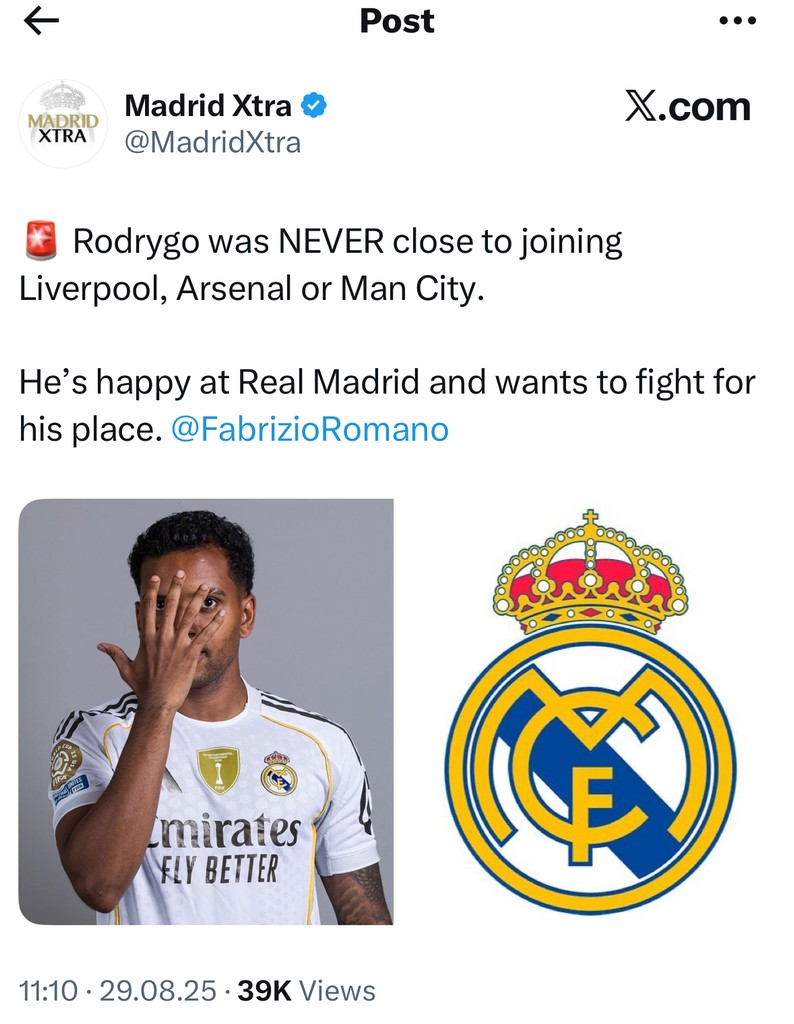Image resolution: width=794 pixels, height=1024 pixels.
Task: Open the attached player photo
Action: 206,711
